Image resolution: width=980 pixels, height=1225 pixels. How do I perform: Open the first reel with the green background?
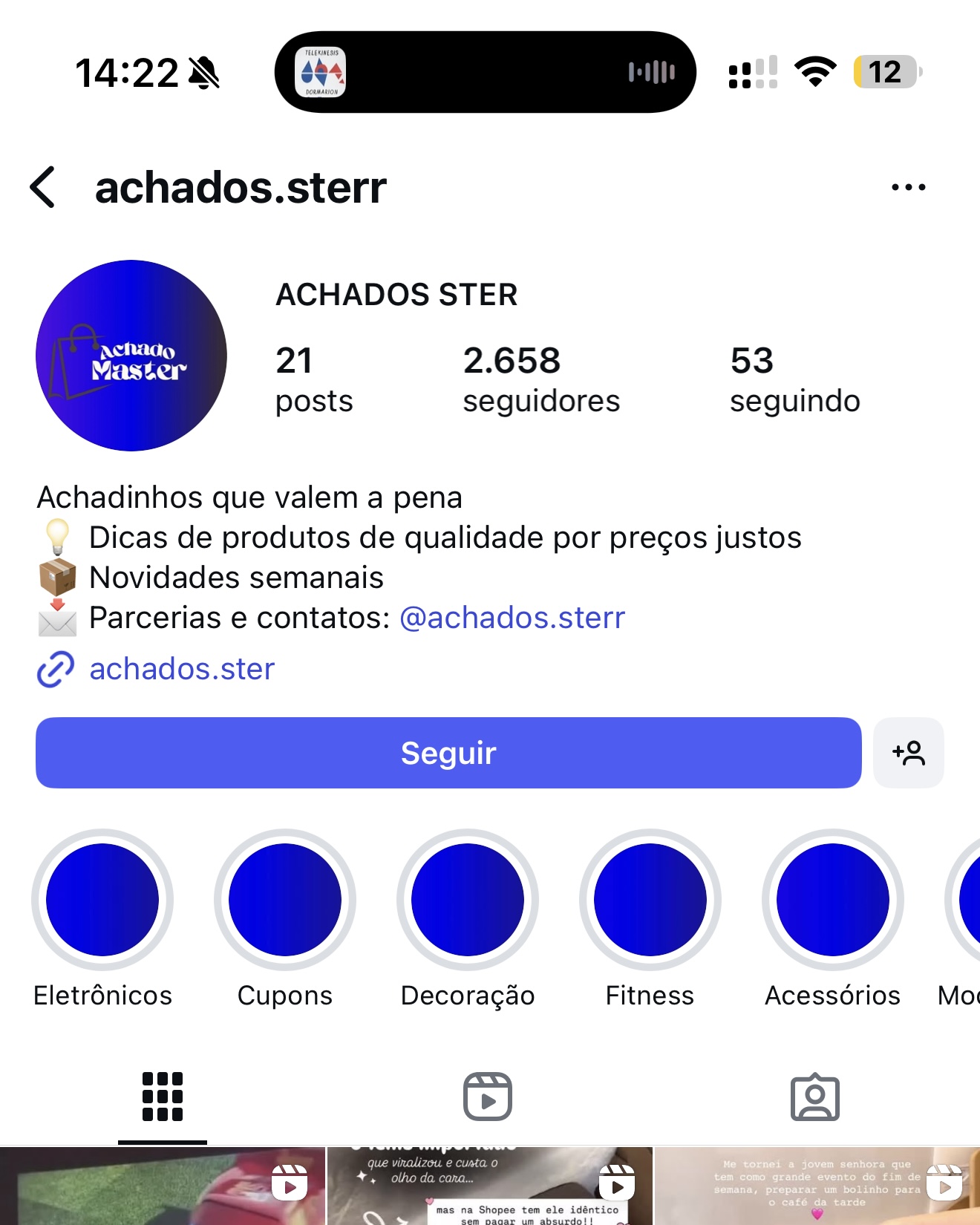pyautogui.click(x=162, y=1188)
